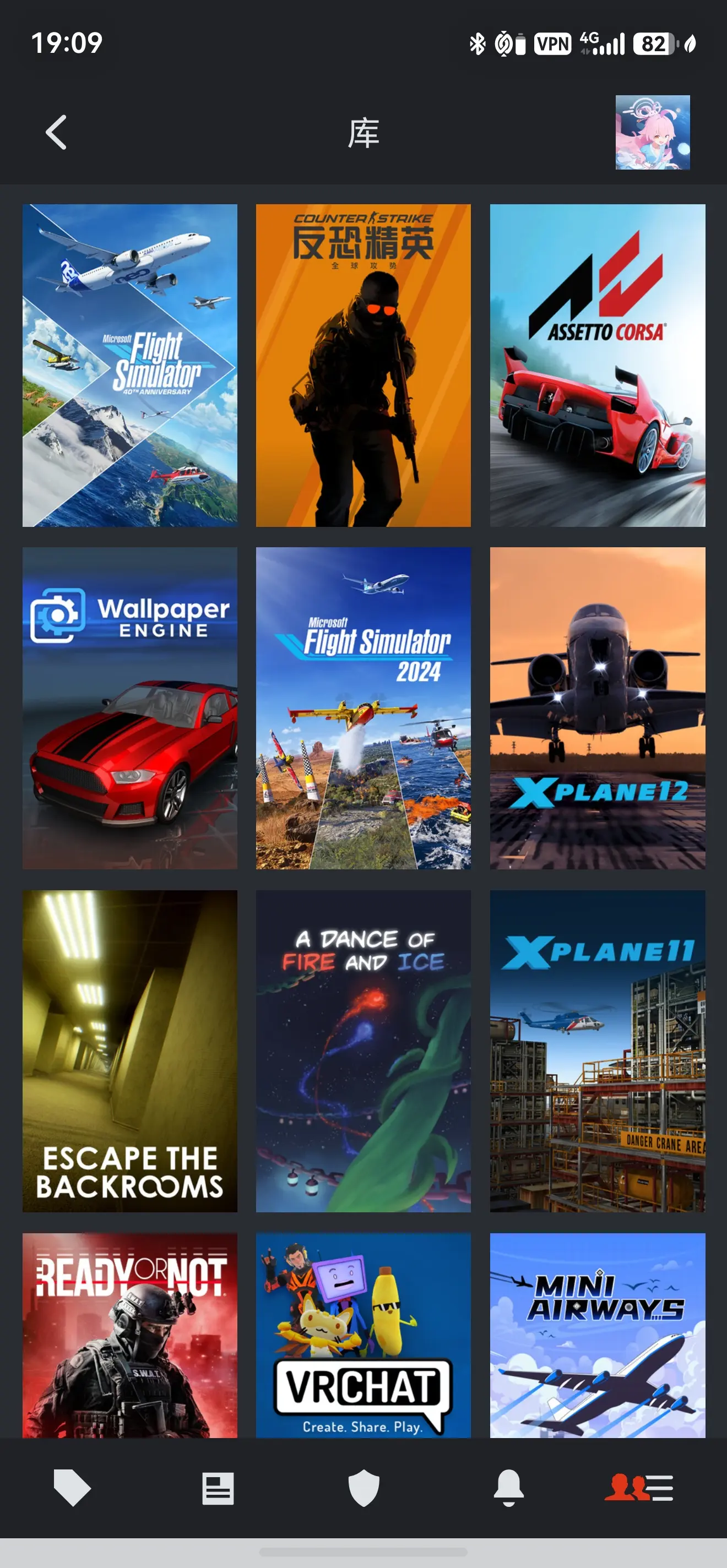Select the X-Plane 12 tile

tap(598, 708)
